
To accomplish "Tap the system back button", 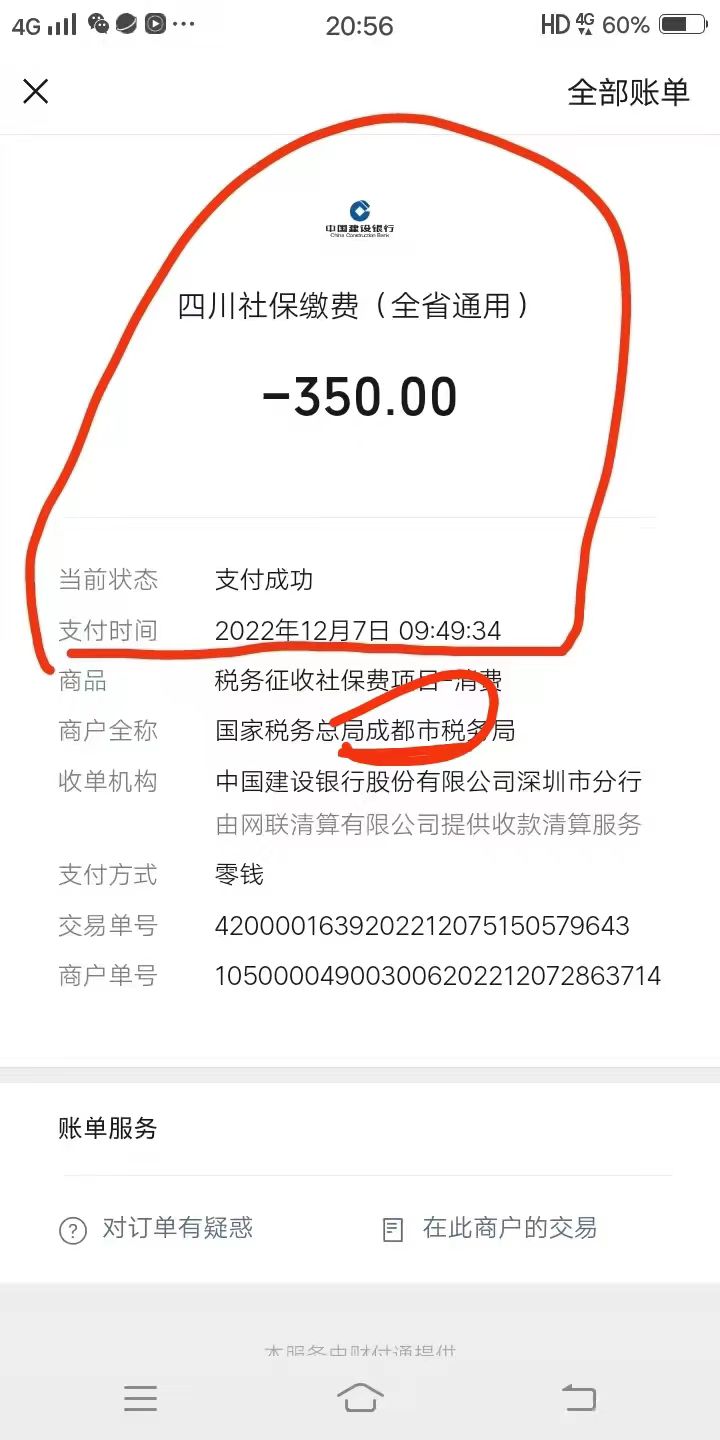I will pyautogui.click(x=578, y=1398).
